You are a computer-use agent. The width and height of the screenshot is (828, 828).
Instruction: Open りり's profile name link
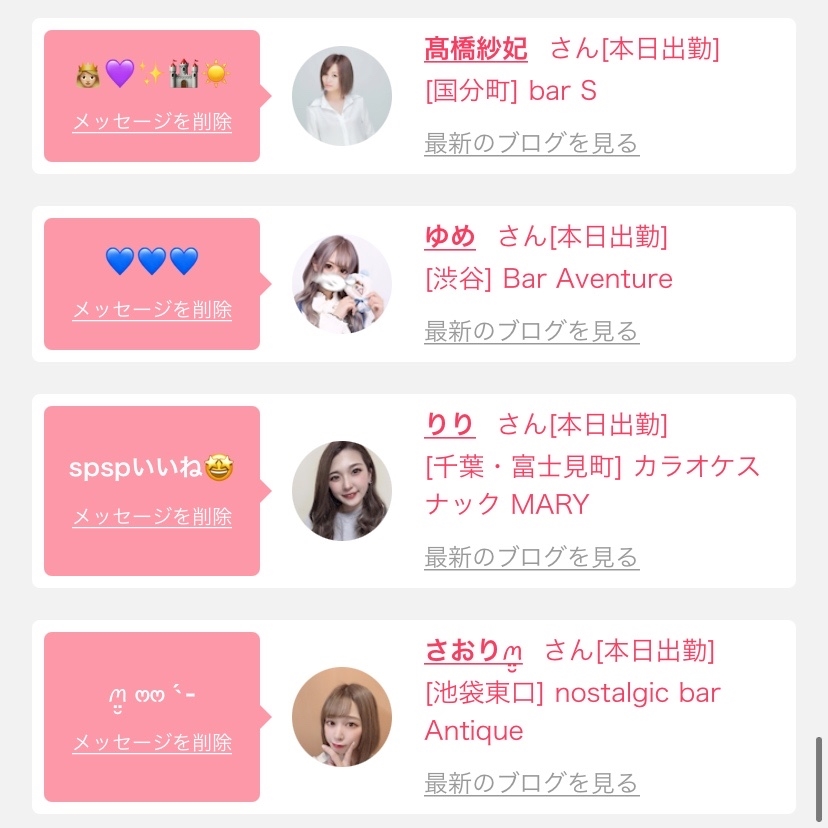tap(450, 424)
